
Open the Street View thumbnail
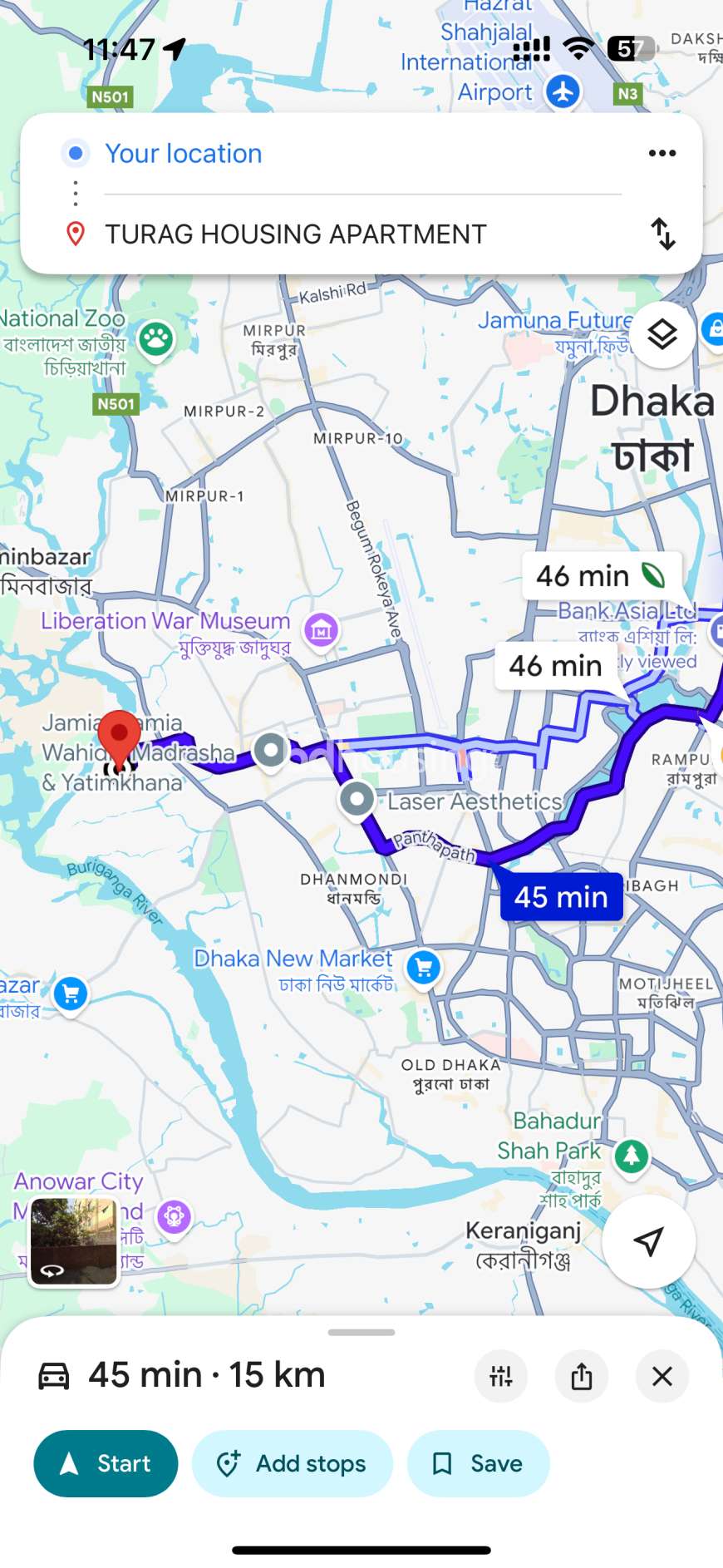[x=74, y=1241]
